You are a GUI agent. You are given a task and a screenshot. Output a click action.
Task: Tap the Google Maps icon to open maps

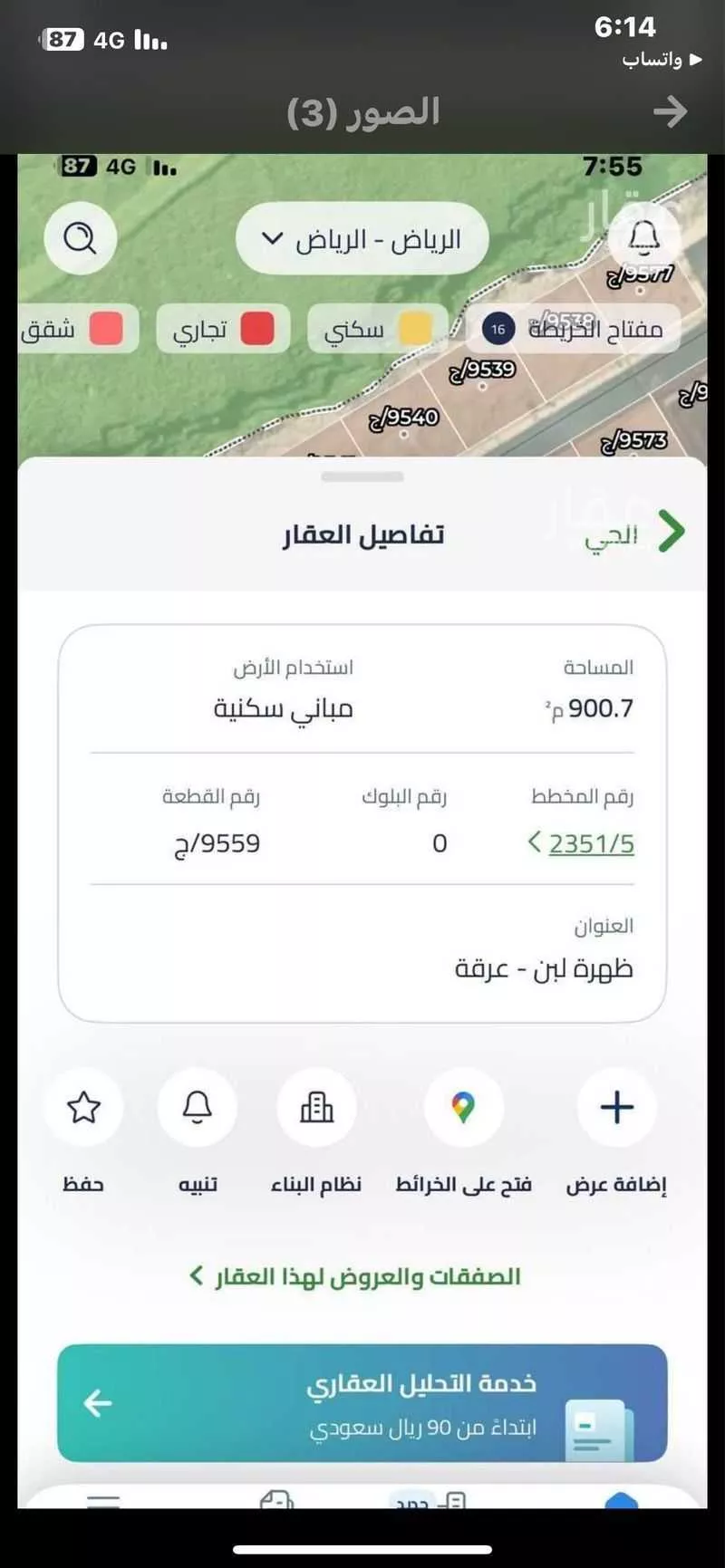coord(463,1107)
